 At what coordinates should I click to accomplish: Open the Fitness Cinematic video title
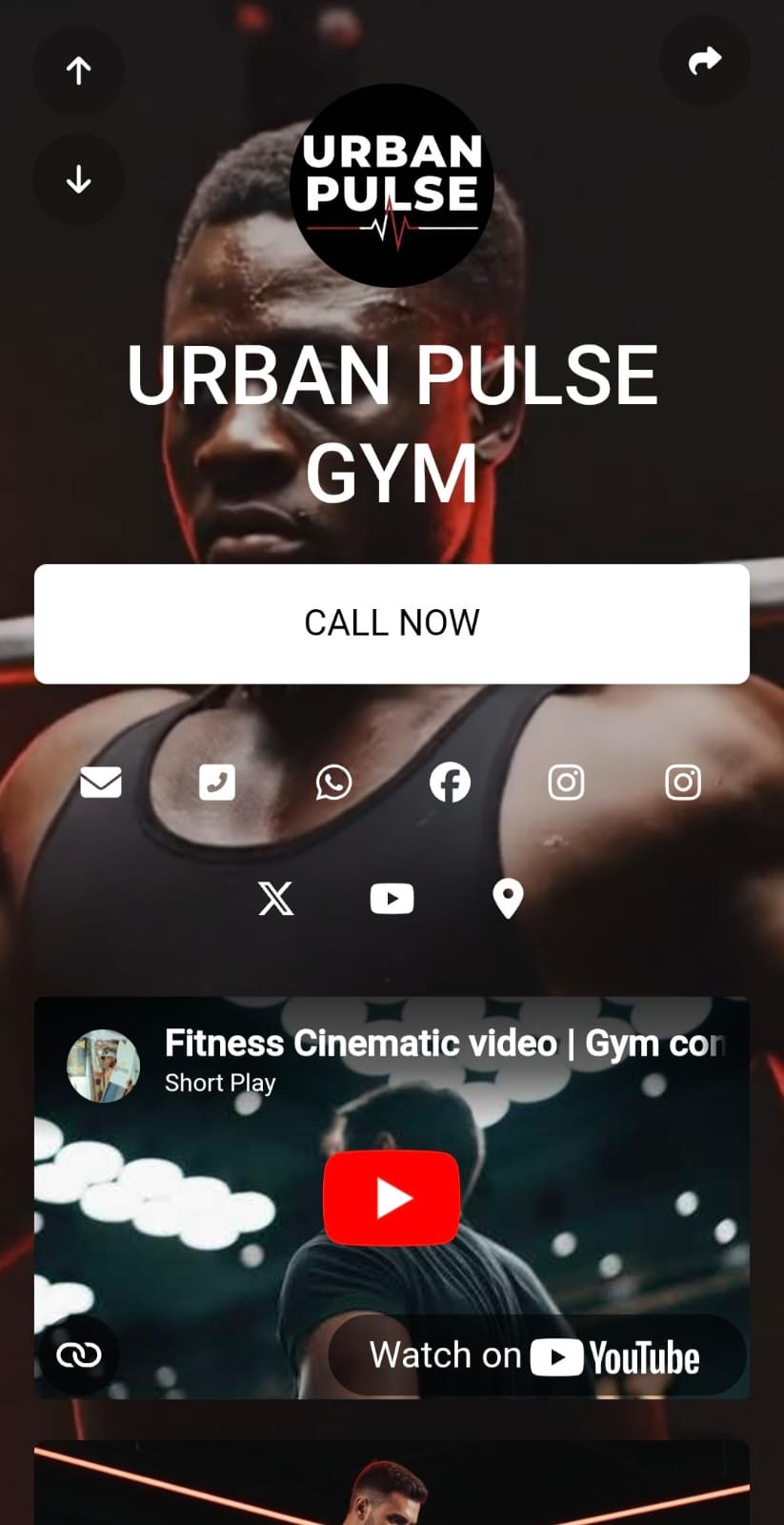click(445, 1044)
